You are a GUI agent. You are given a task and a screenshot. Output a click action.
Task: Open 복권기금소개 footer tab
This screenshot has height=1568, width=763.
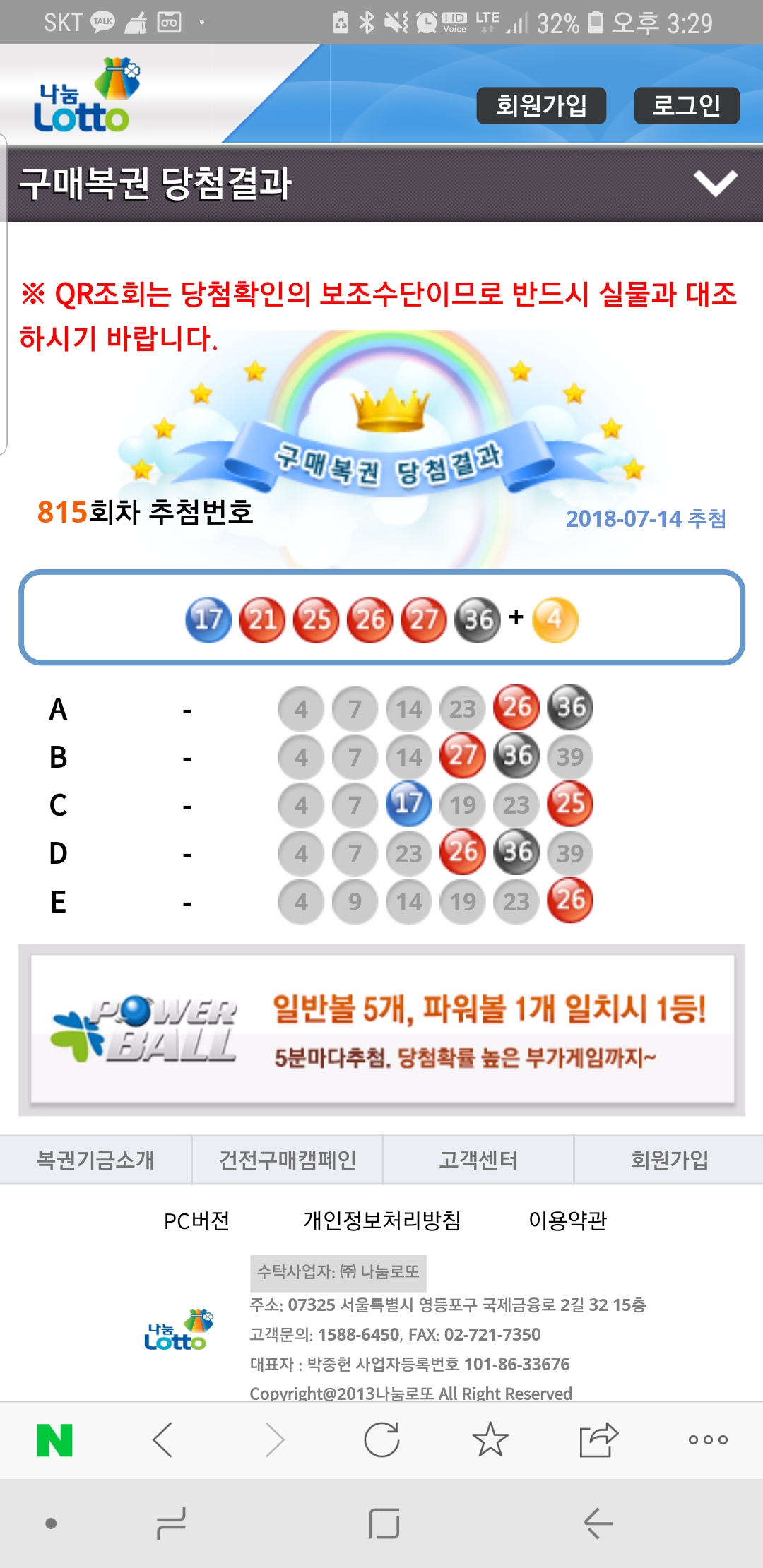(x=95, y=1160)
